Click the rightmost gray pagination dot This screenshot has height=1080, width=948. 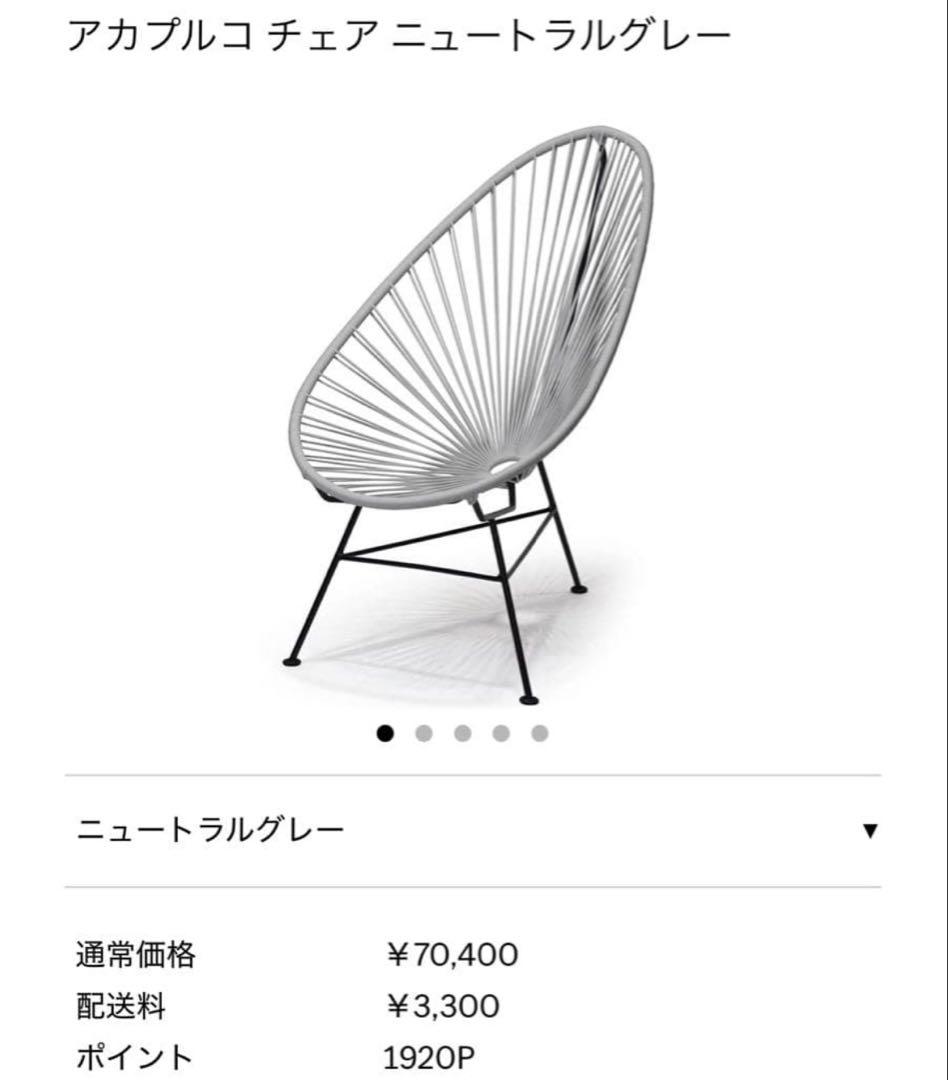pyautogui.click(x=539, y=733)
